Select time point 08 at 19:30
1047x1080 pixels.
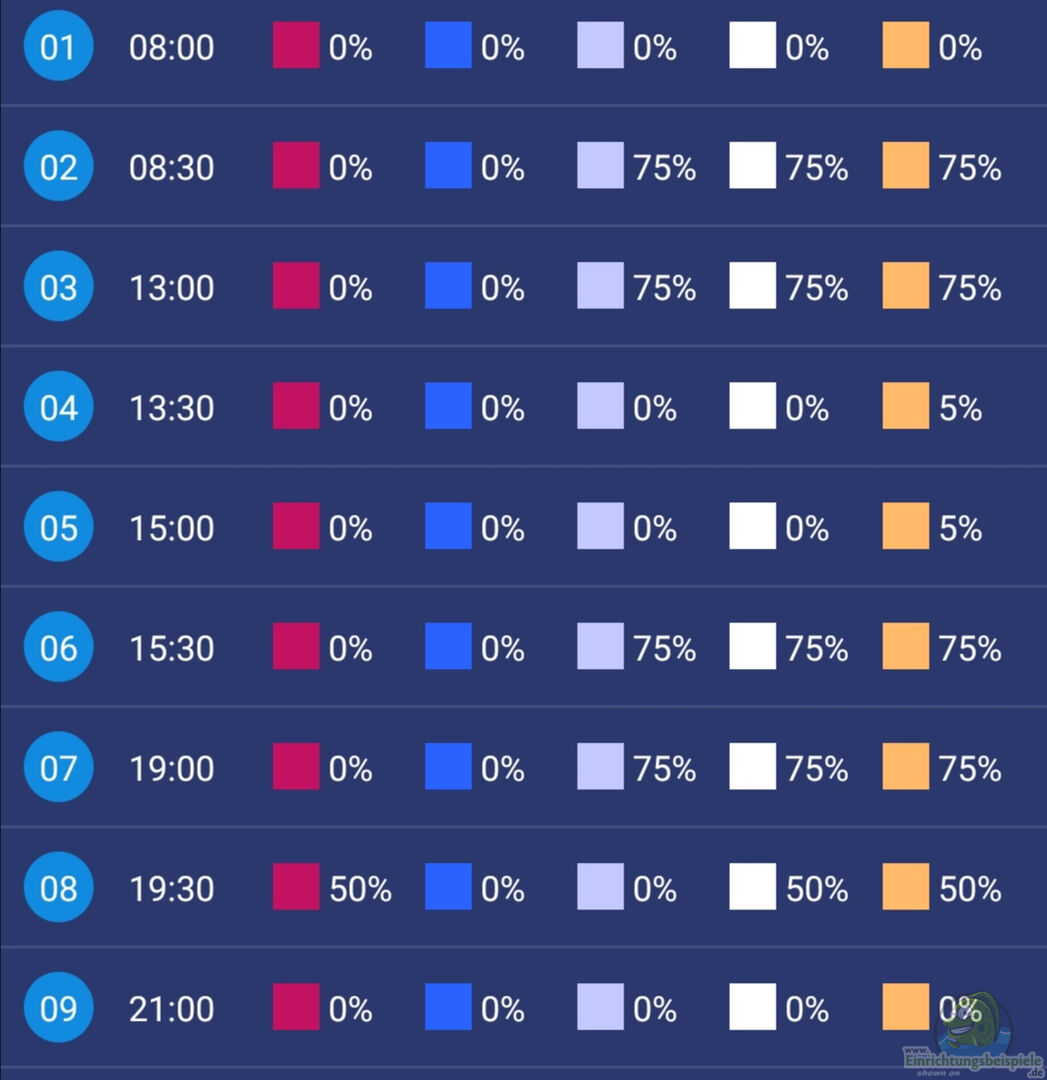58,888
